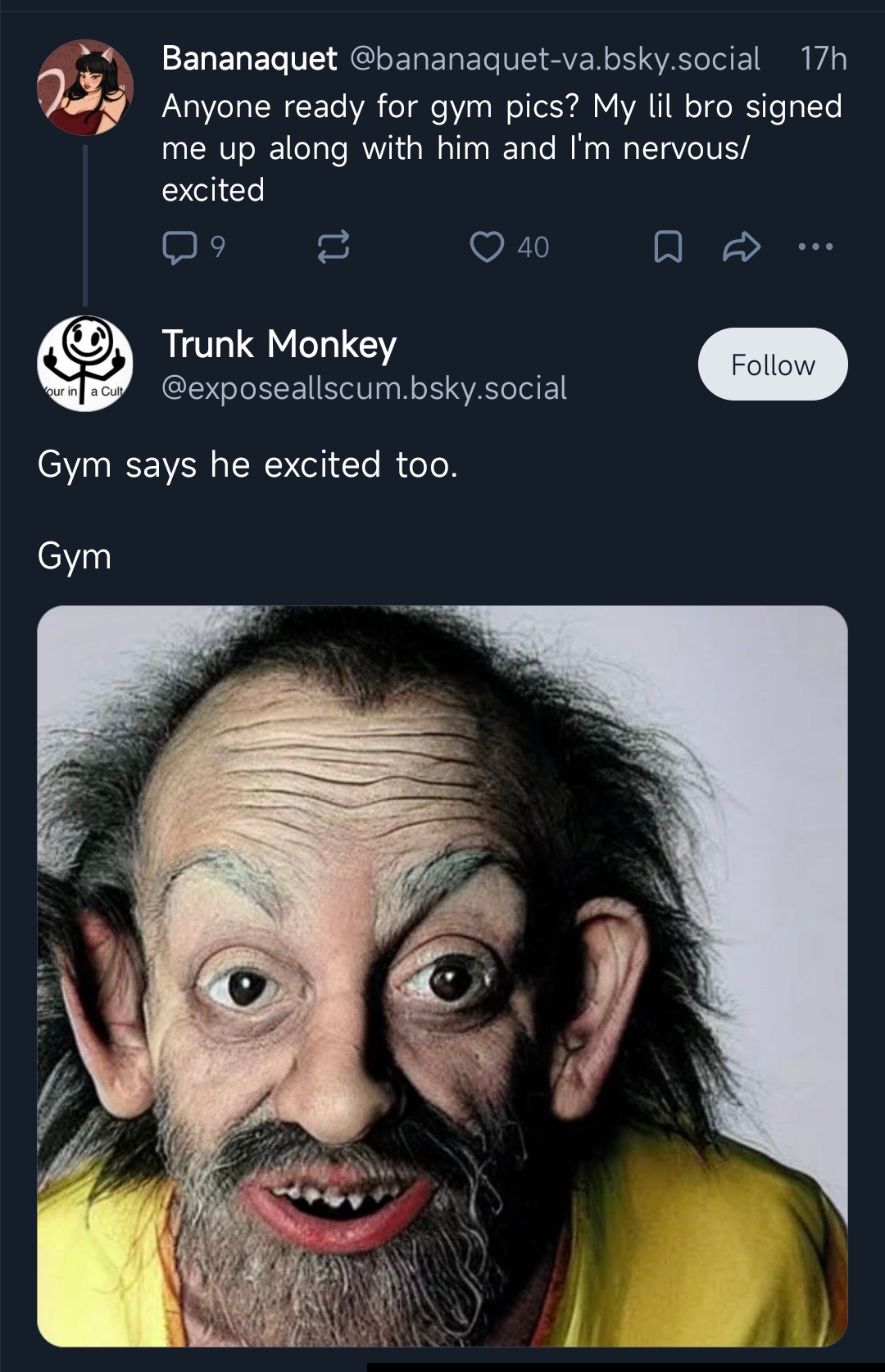Open Bananaquet's profile picture
885x1372 pixels.
85,87
